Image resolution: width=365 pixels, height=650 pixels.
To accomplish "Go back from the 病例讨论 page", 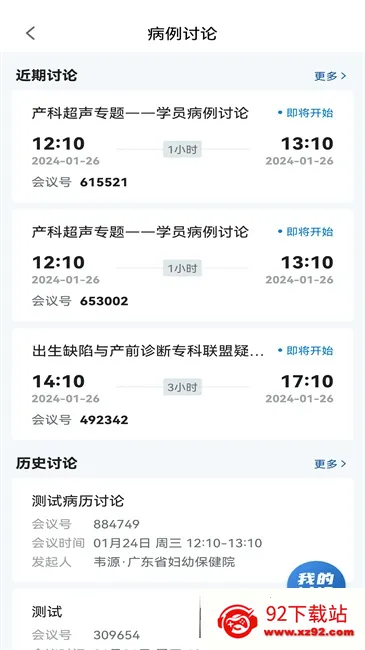I will tap(30, 33).
